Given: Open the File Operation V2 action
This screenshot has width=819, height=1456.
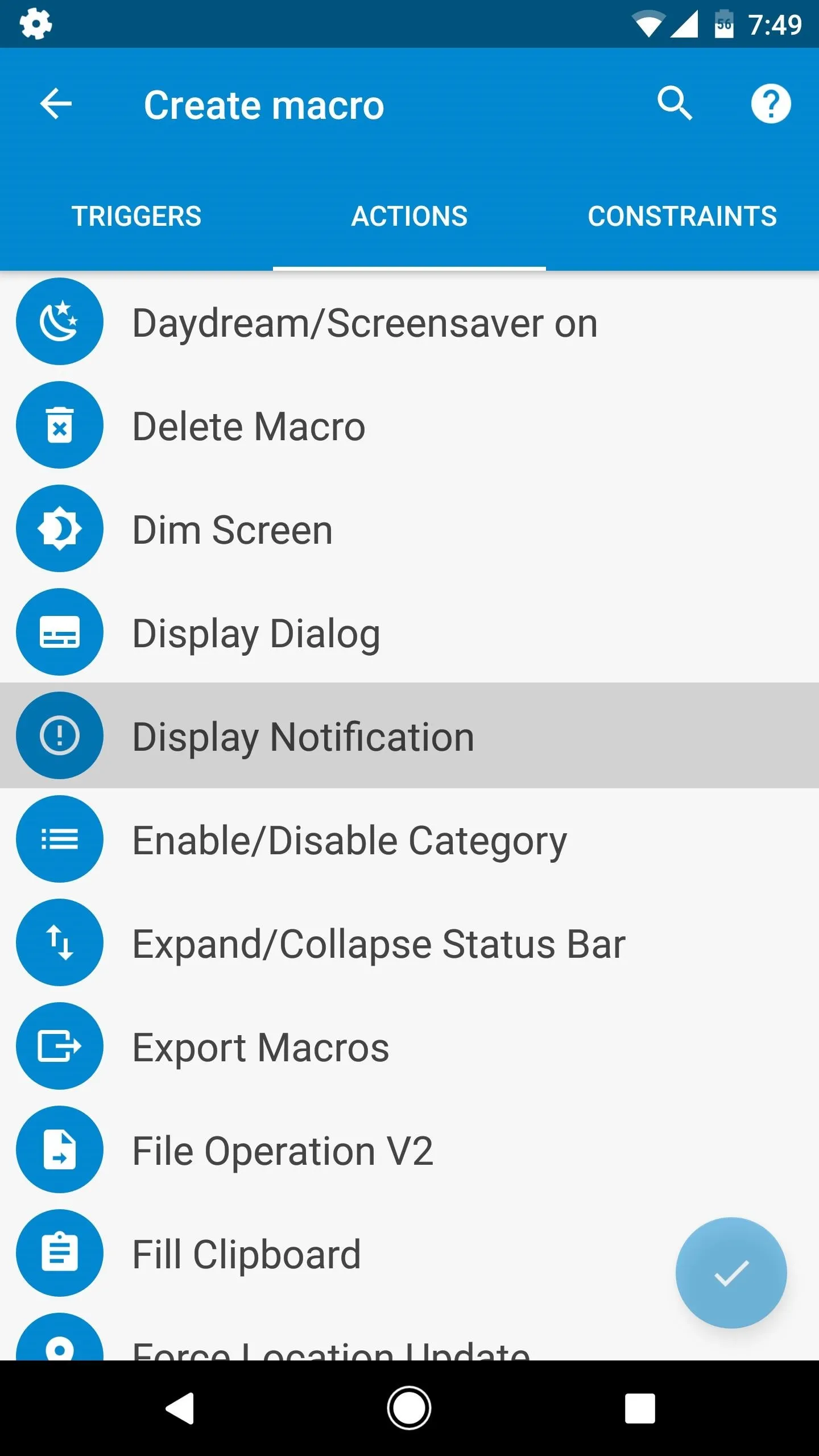Looking at the screenshot, I should click(x=409, y=1150).
